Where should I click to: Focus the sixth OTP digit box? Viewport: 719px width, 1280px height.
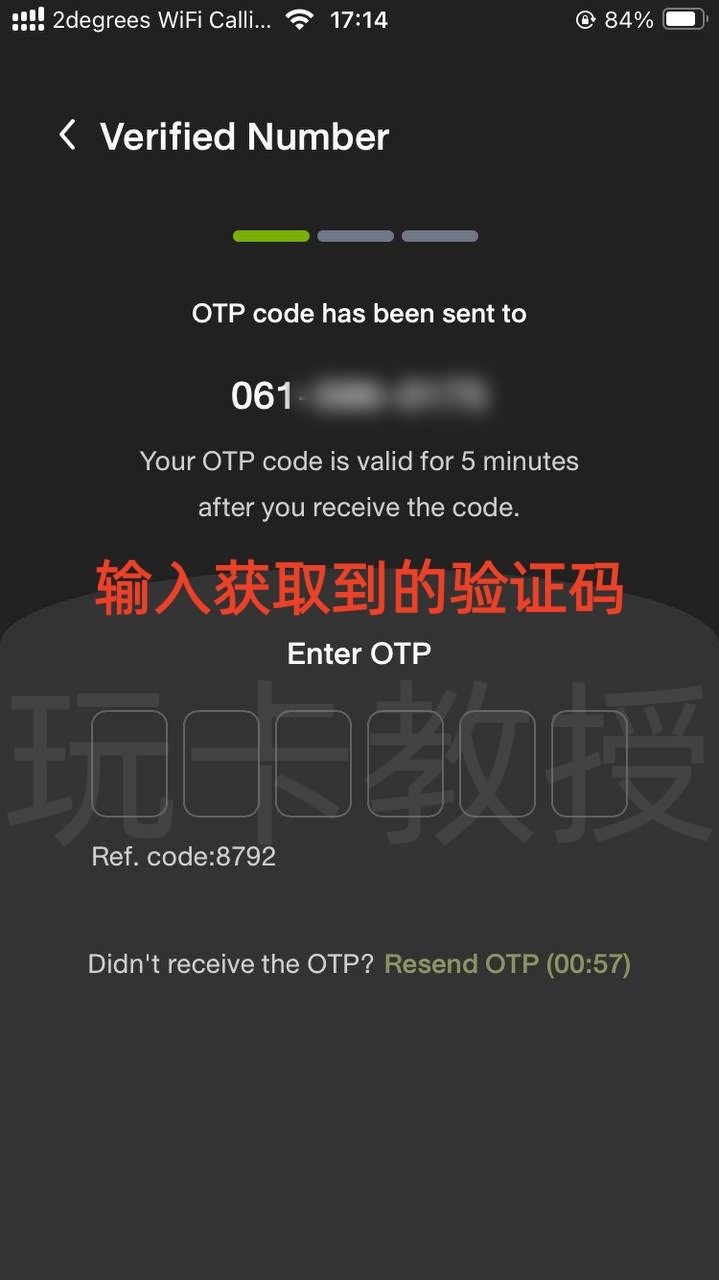point(589,763)
